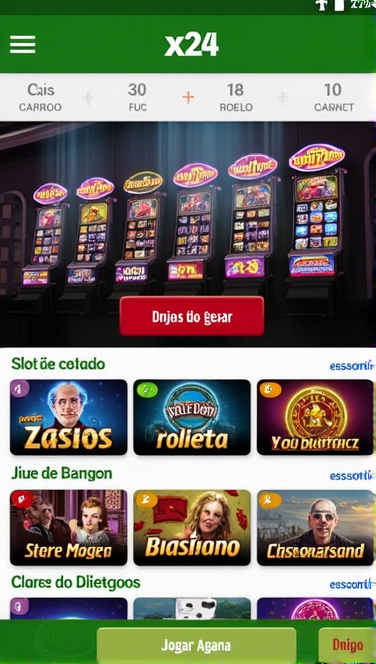Open the rolieta game card
376x664 pixels.
(192, 417)
